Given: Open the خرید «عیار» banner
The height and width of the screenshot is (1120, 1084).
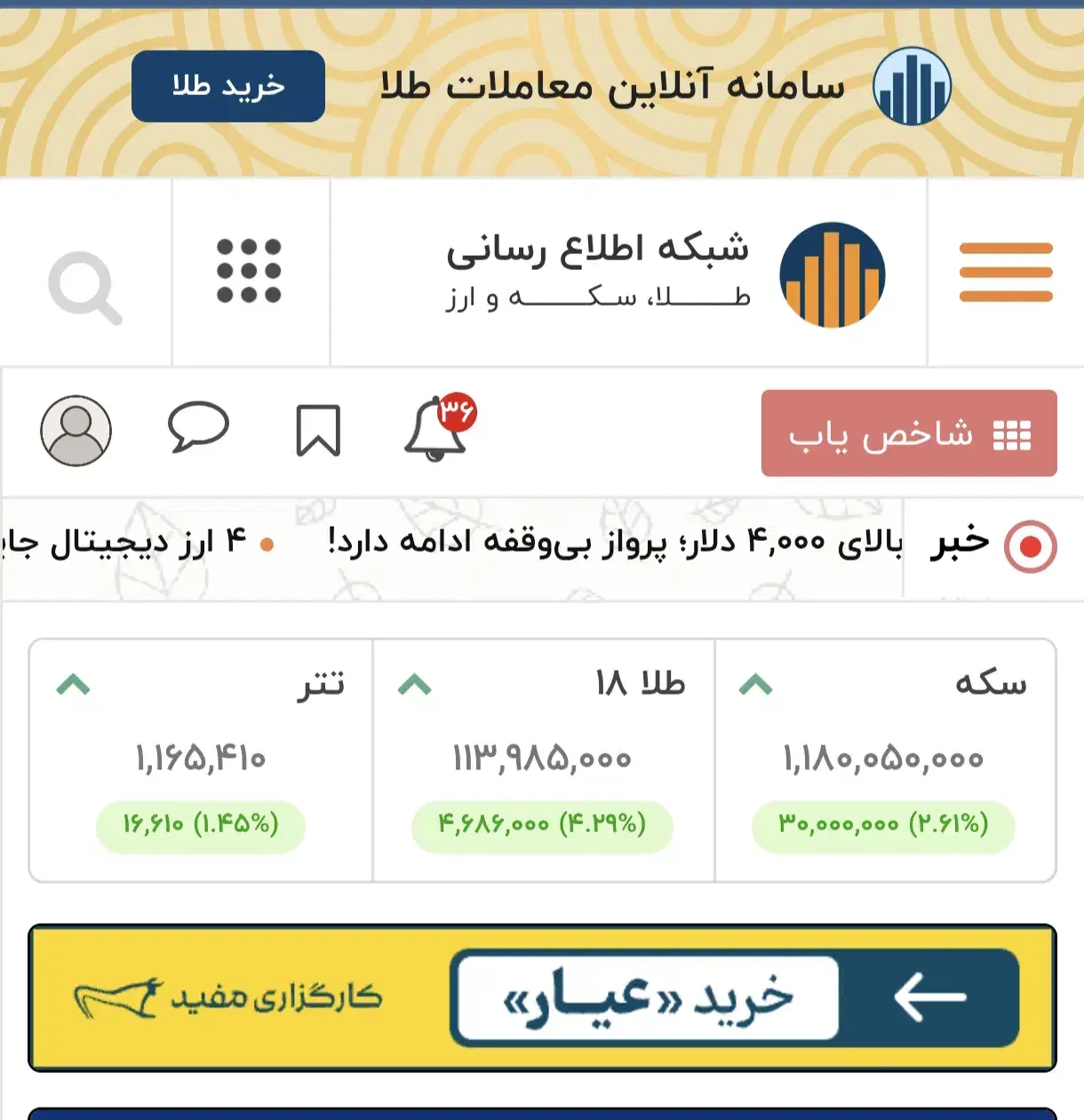Looking at the screenshot, I should pyautogui.click(x=542, y=998).
